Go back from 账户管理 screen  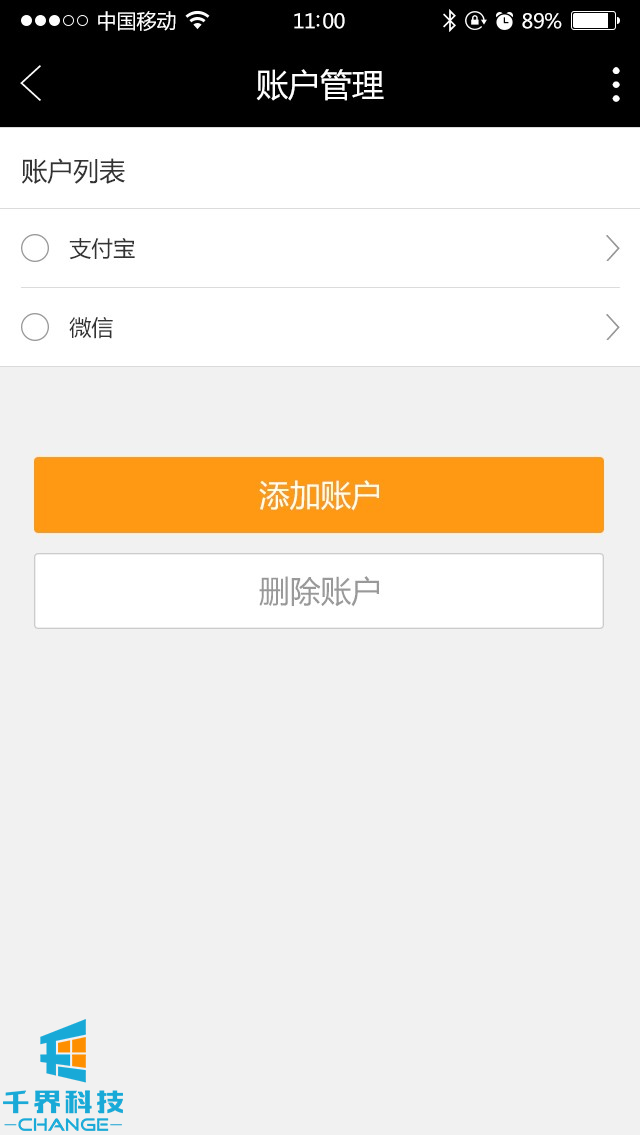point(31,84)
